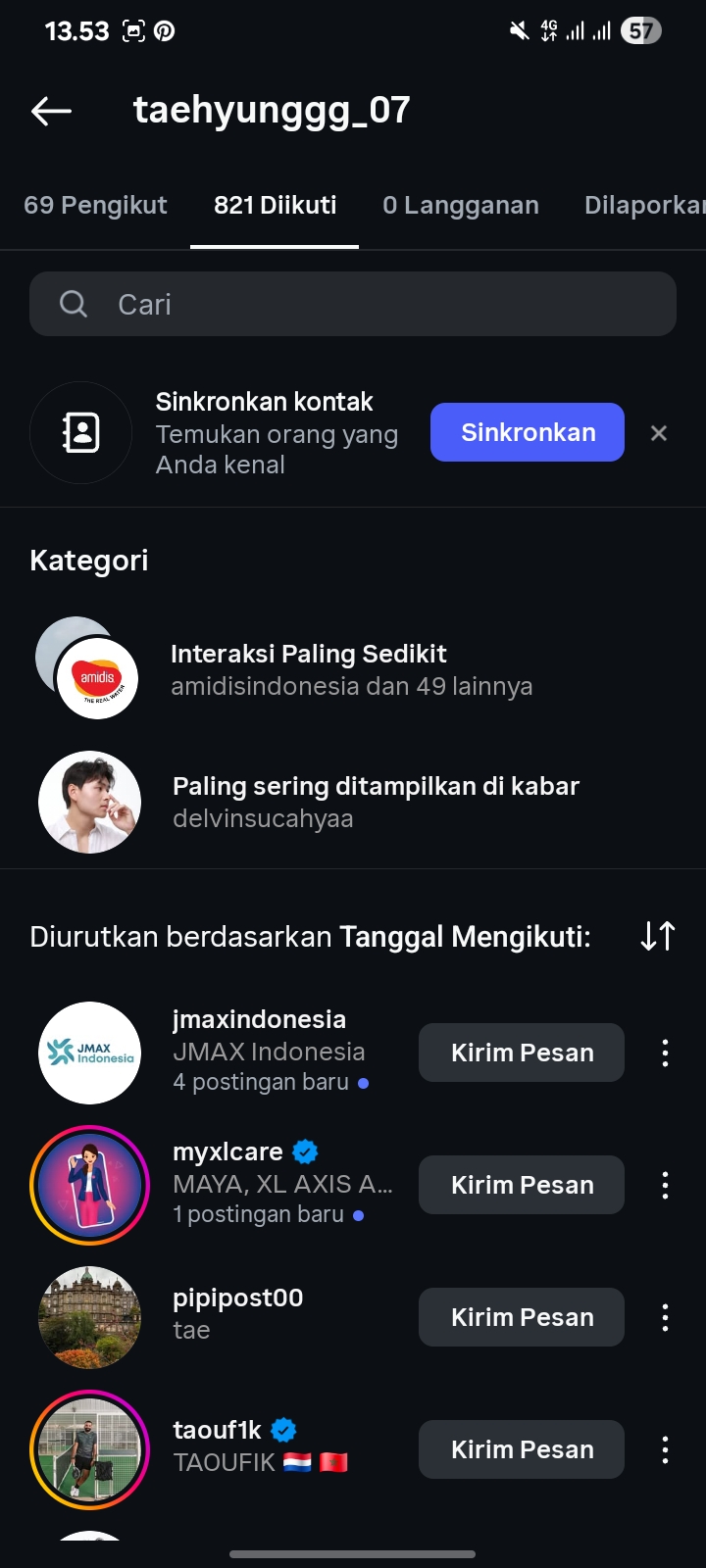Open the three-dot menu for pipipost00

click(x=665, y=1317)
